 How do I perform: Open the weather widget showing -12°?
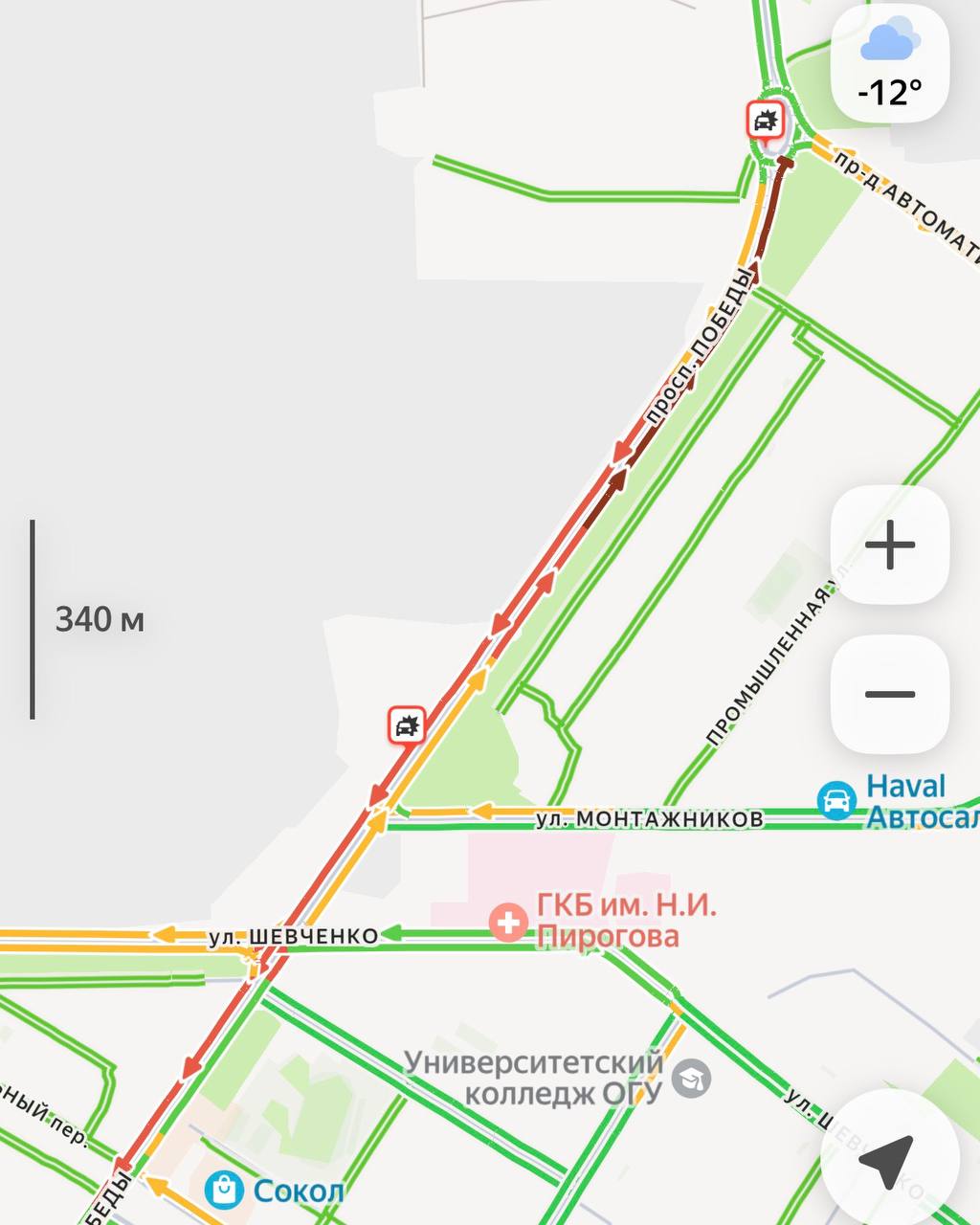[x=890, y=64]
